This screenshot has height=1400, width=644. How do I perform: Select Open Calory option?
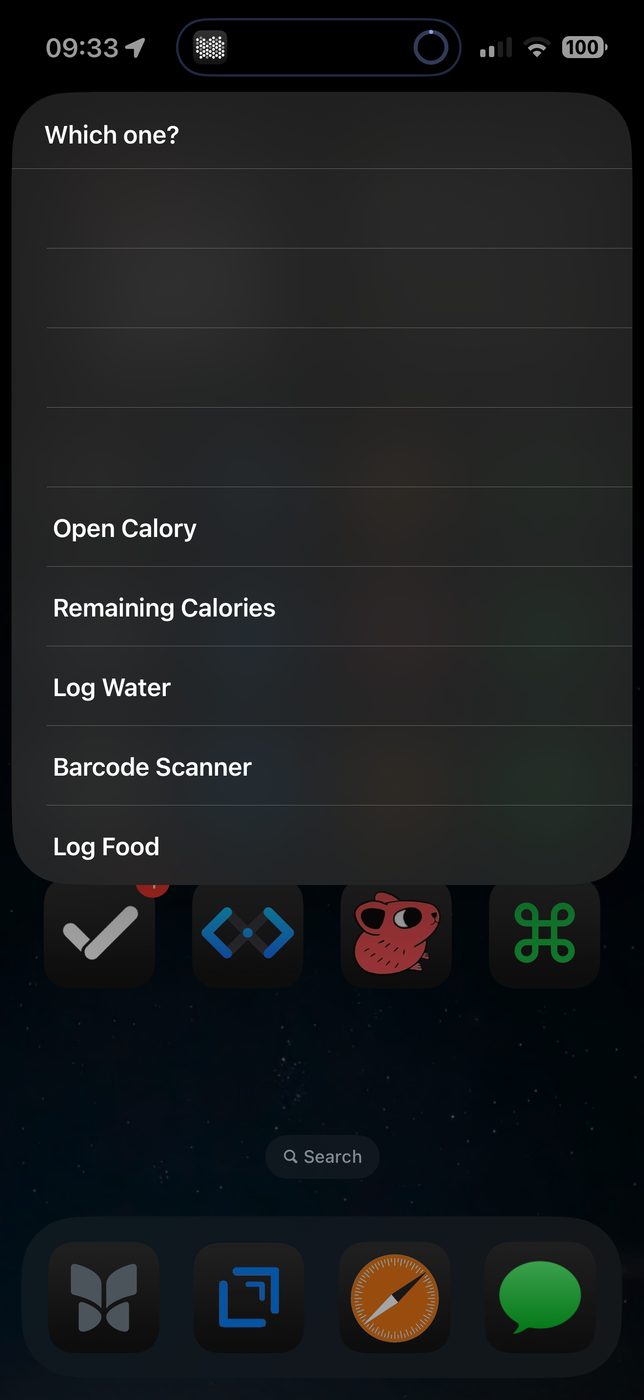click(125, 528)
